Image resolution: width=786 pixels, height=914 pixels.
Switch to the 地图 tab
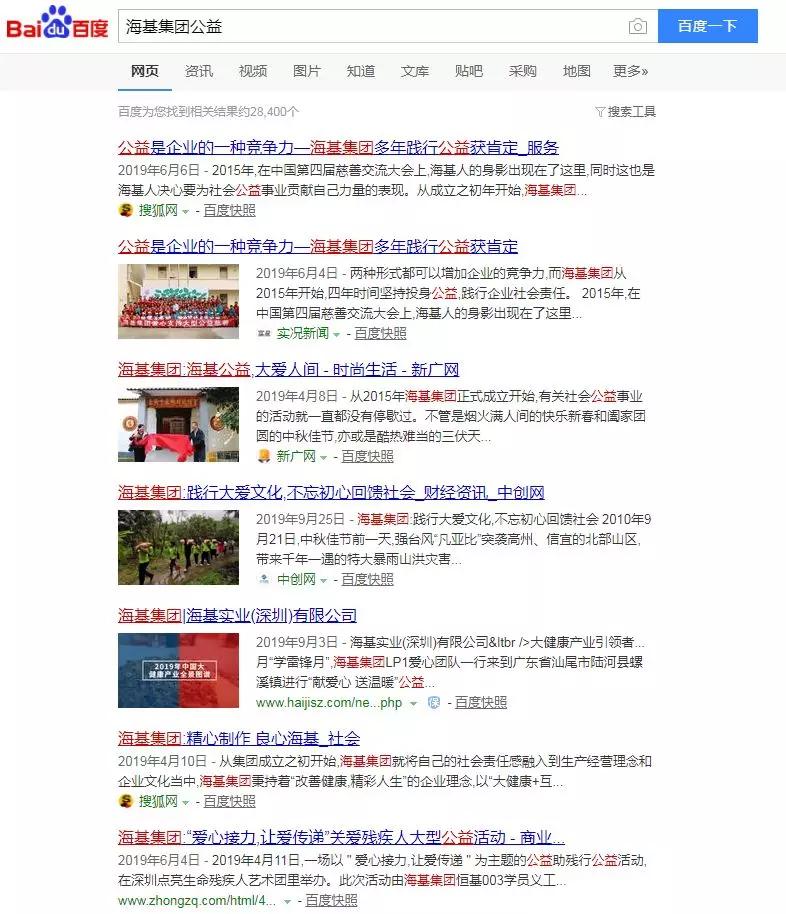[x=577, y=71]
